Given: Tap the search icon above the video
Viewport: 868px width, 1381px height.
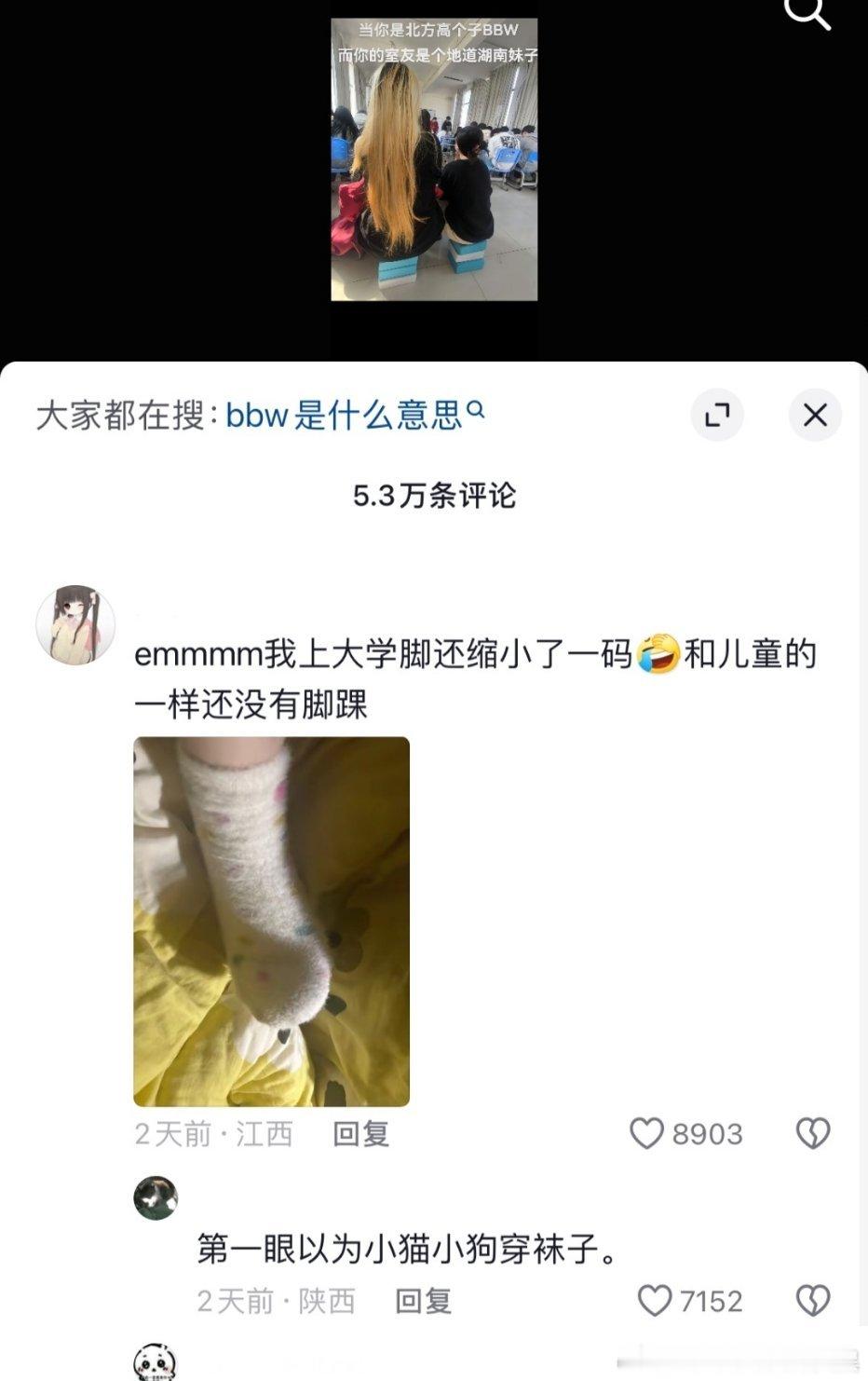Looking at the screenshot, I should 808,15.
